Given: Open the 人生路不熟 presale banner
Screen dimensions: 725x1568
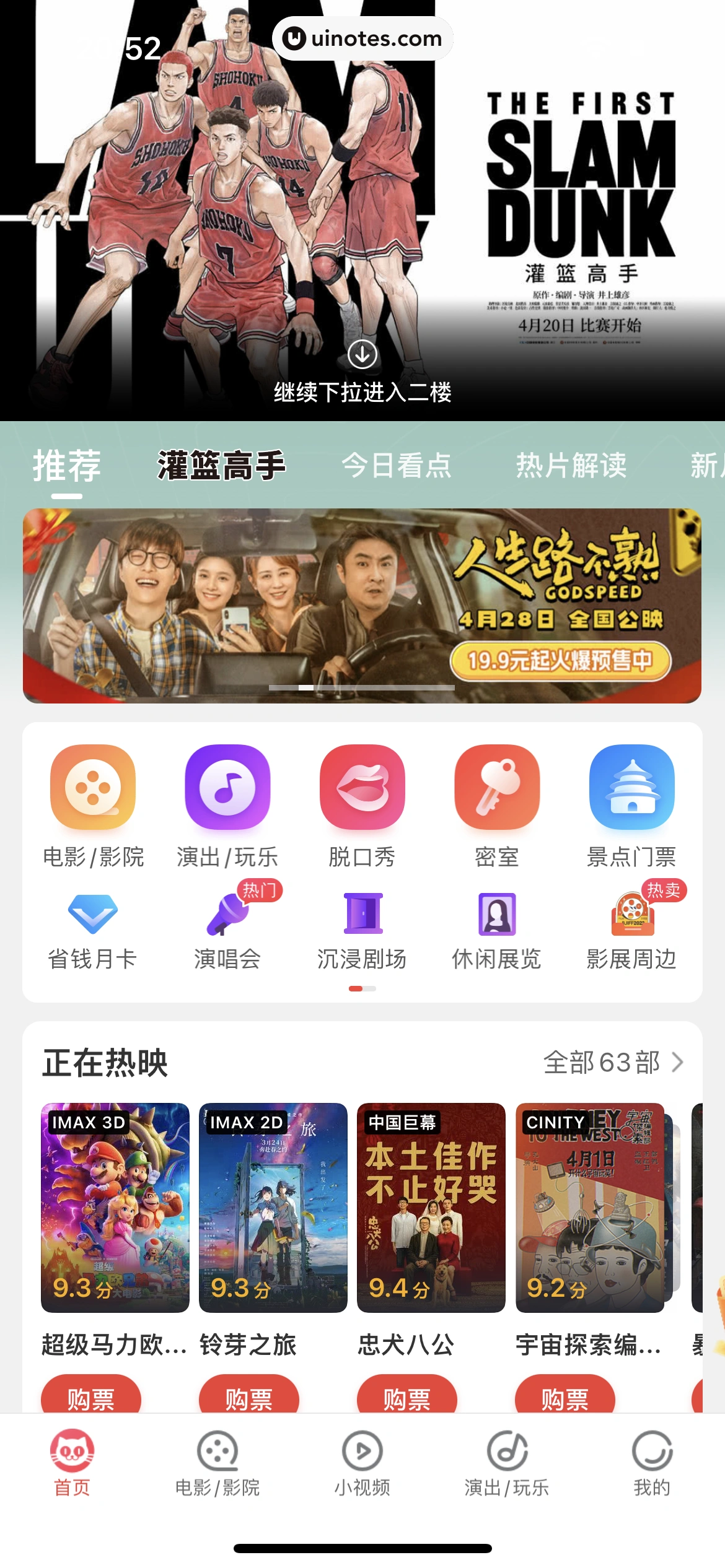Looking at the screenshot, I should [362, 605].
